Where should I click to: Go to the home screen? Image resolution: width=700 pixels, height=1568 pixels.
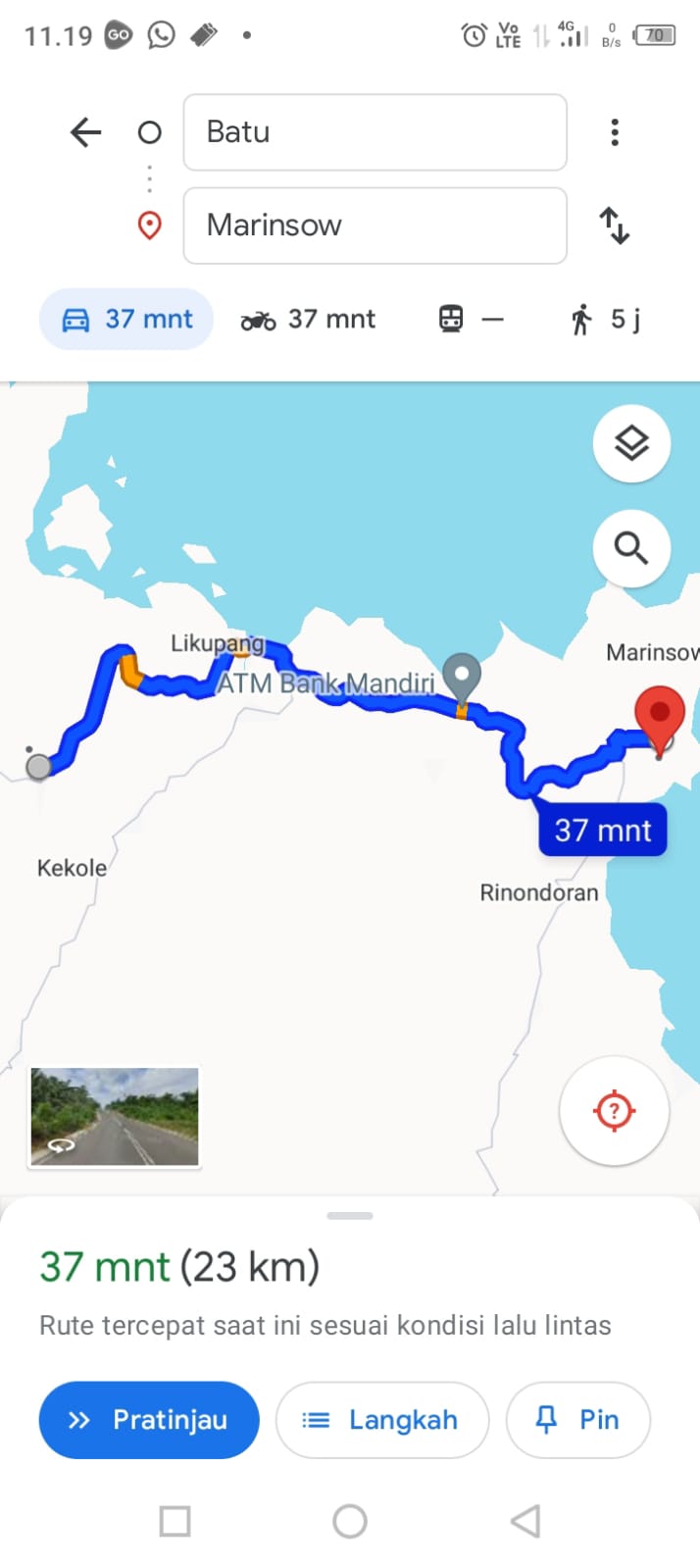[x=350, y=1521]
